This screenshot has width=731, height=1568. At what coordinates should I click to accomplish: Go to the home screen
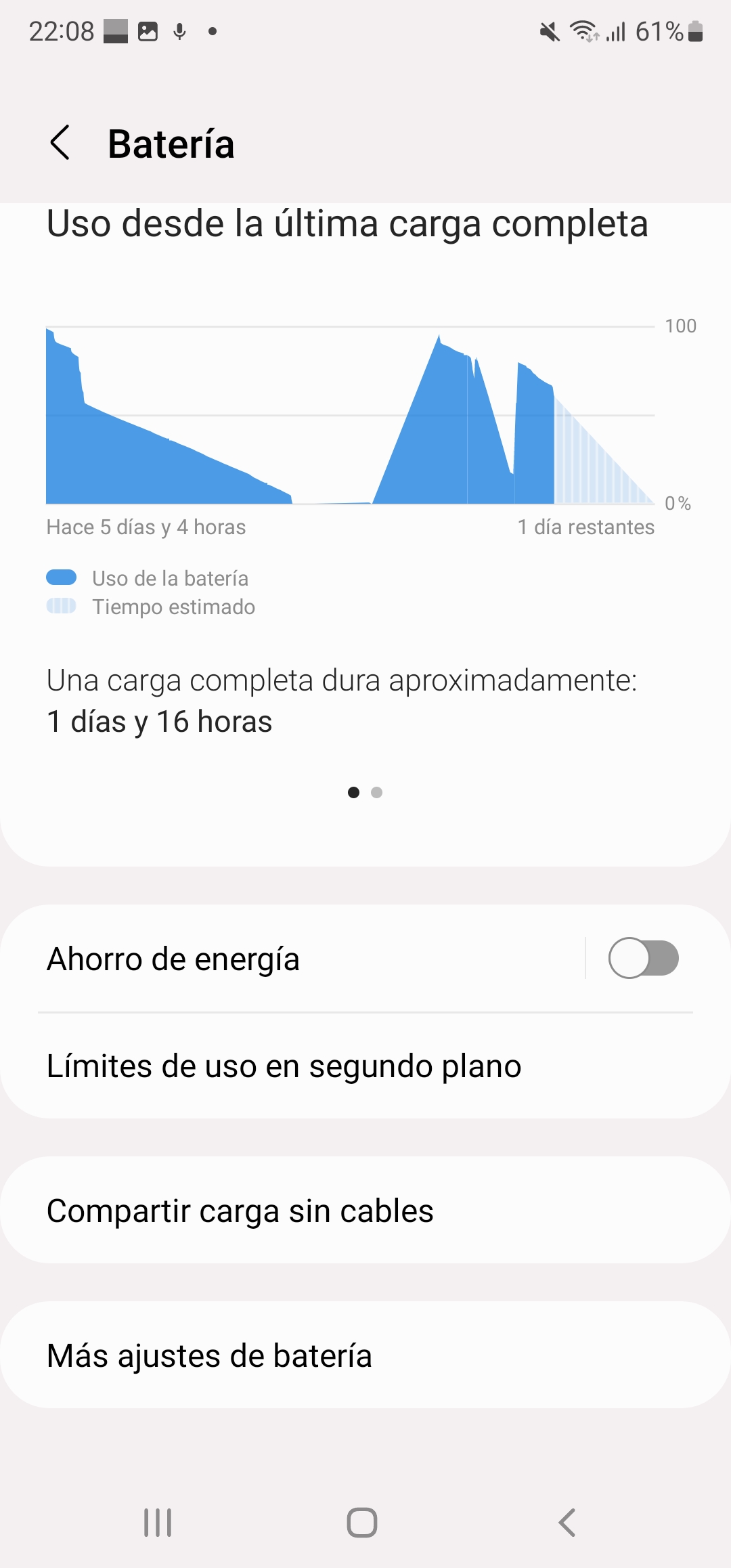tap(362, 1523)
